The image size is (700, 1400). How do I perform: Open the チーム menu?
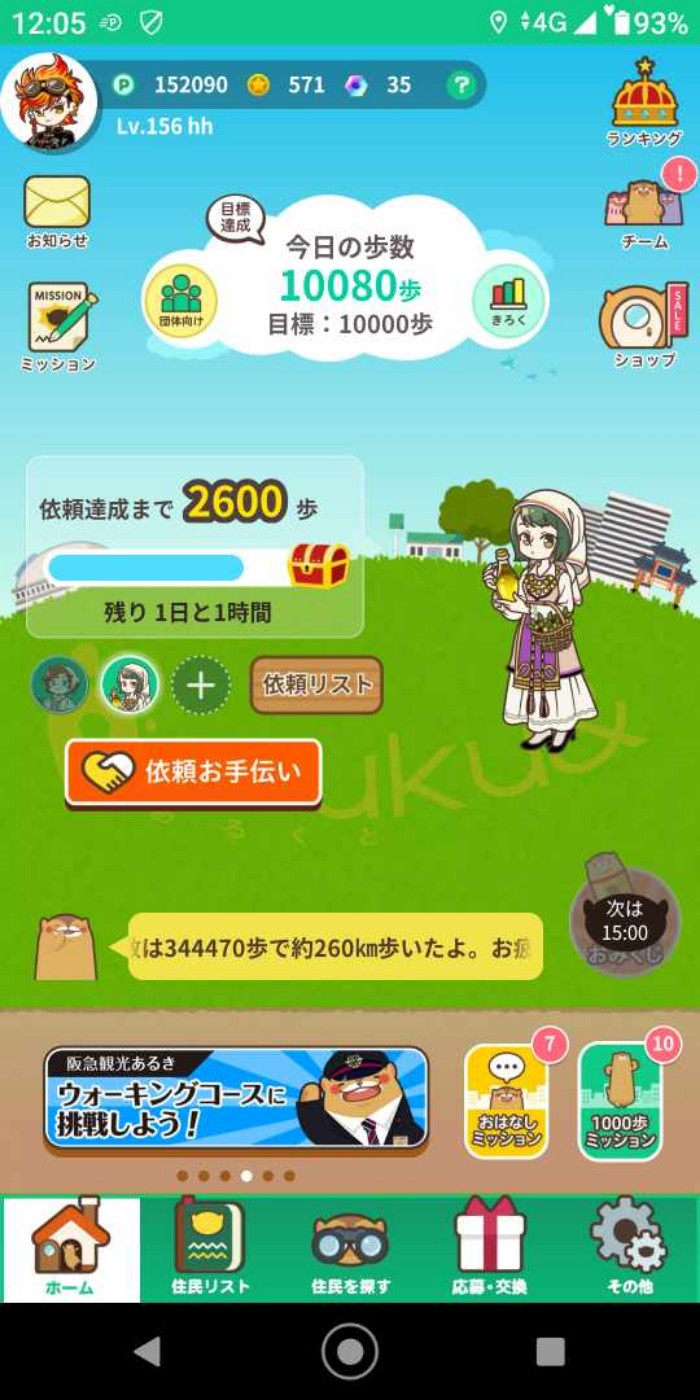click(x=645, y=210)
